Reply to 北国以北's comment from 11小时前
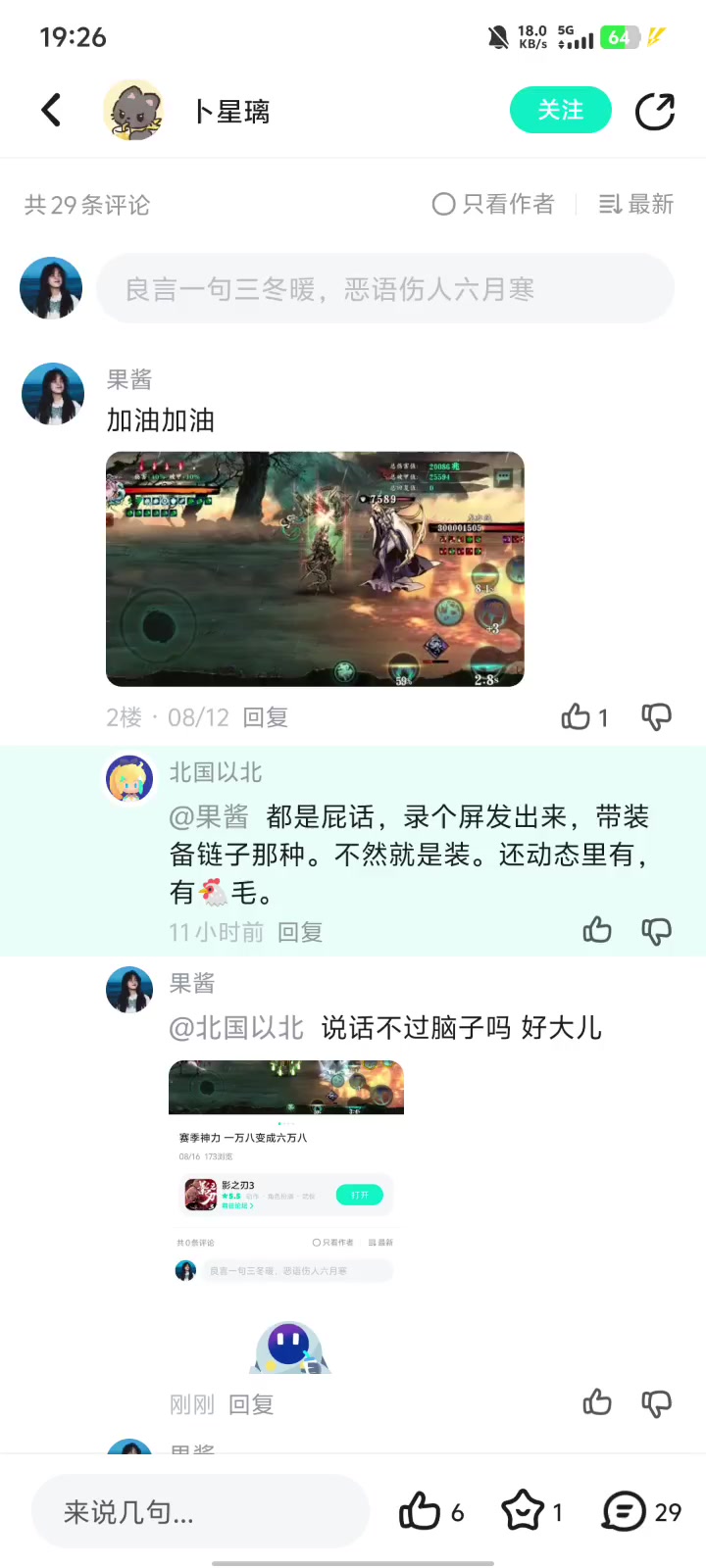The image size is (706, 1568). (300, 932)
